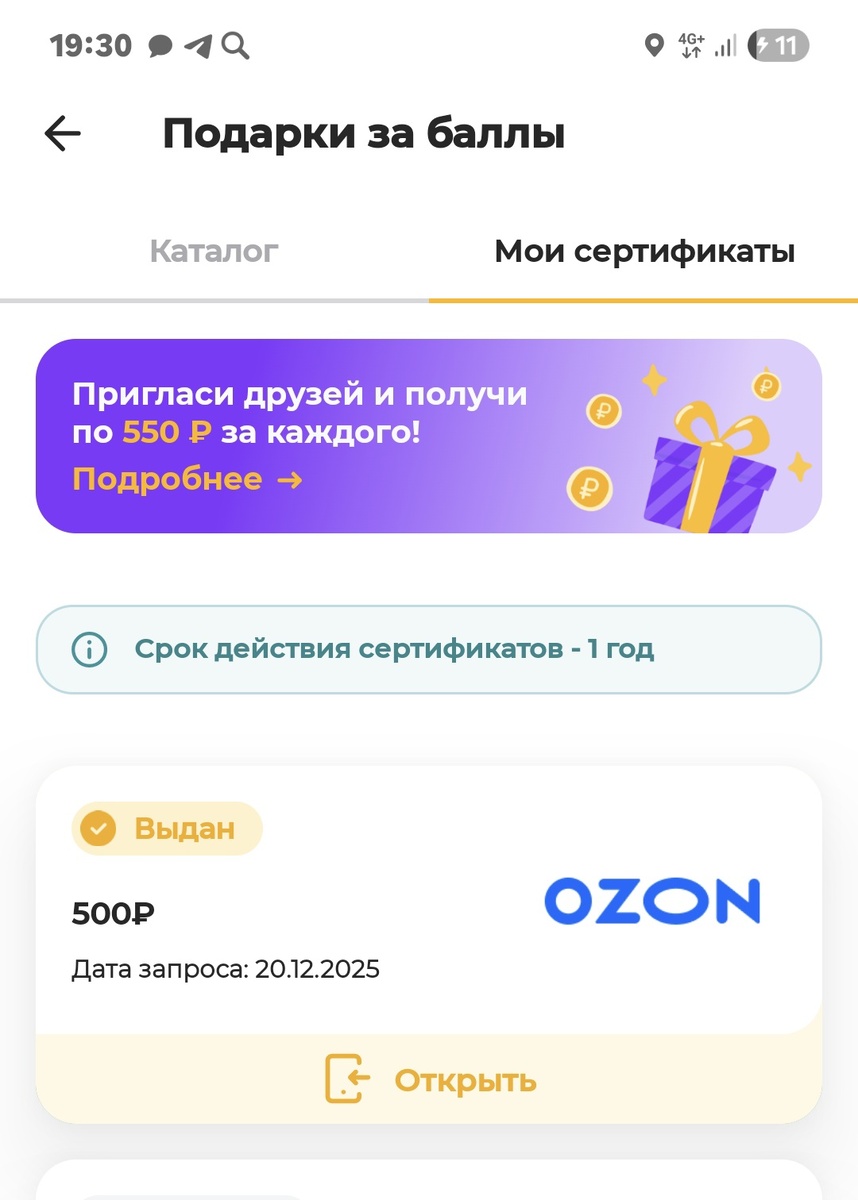
Task: Switch to the Каталог tab
Action: click(x=213, y=251)
